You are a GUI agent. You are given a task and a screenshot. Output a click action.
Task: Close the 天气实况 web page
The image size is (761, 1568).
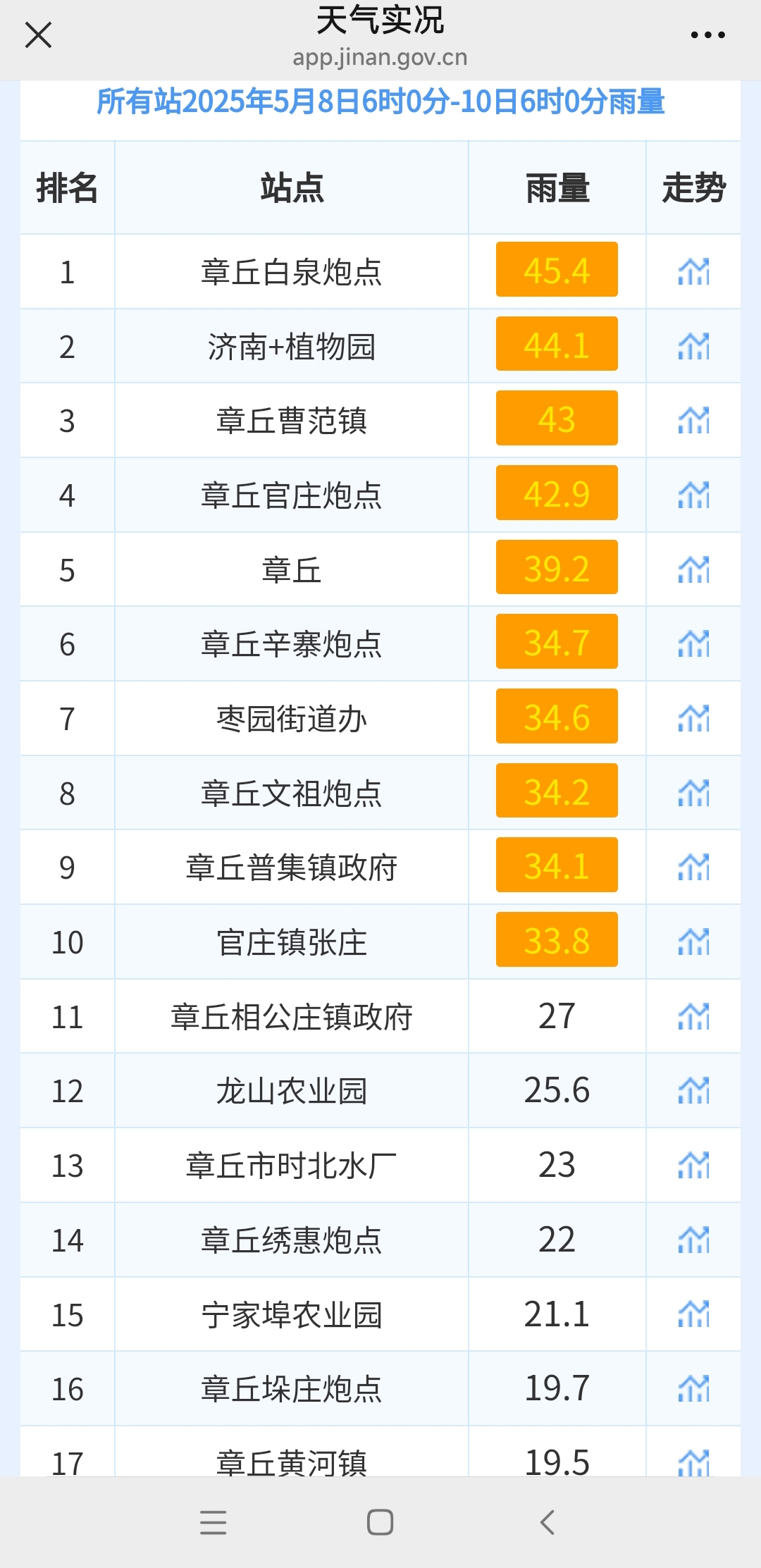(38, 35)
